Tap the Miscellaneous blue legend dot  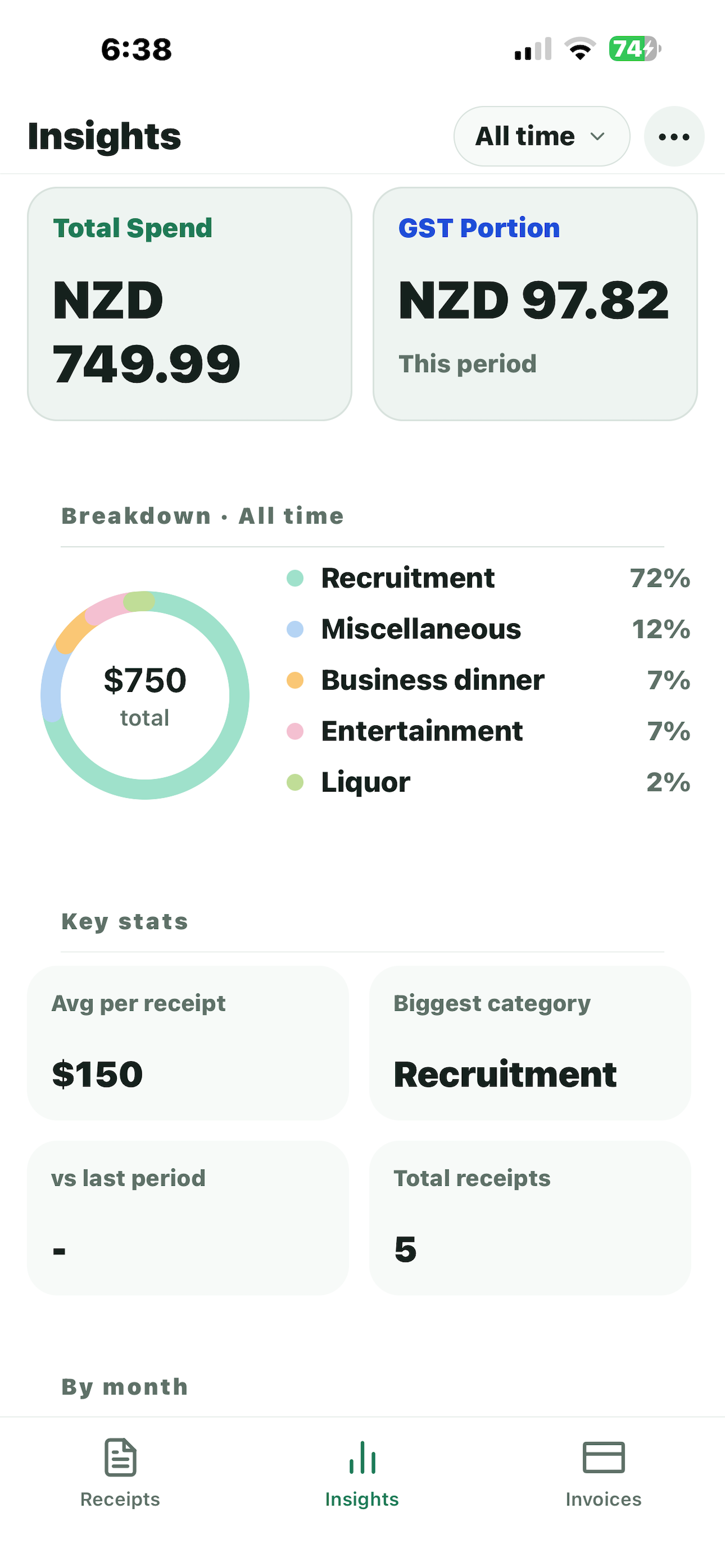[296, 629]
